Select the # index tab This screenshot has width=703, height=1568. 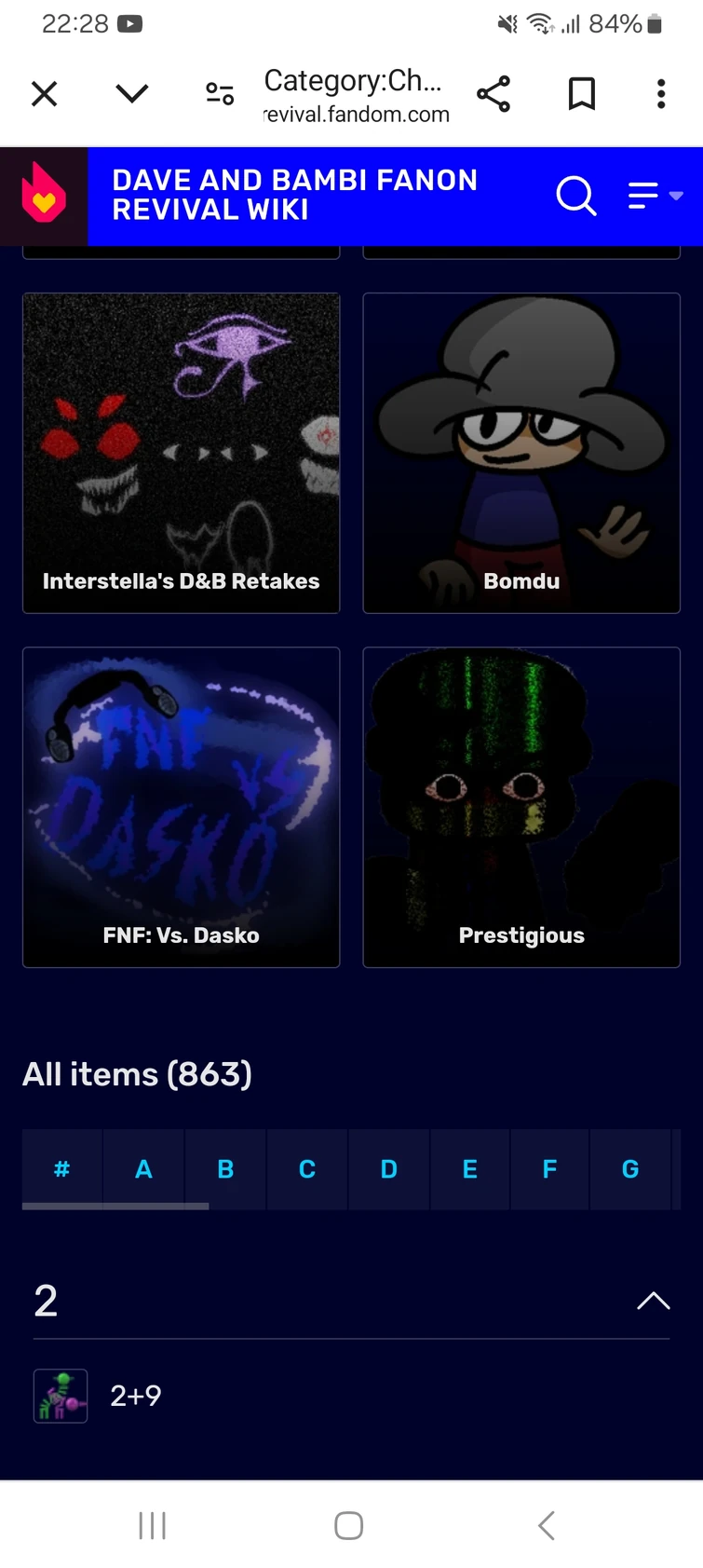click(x=62, y=1169)
